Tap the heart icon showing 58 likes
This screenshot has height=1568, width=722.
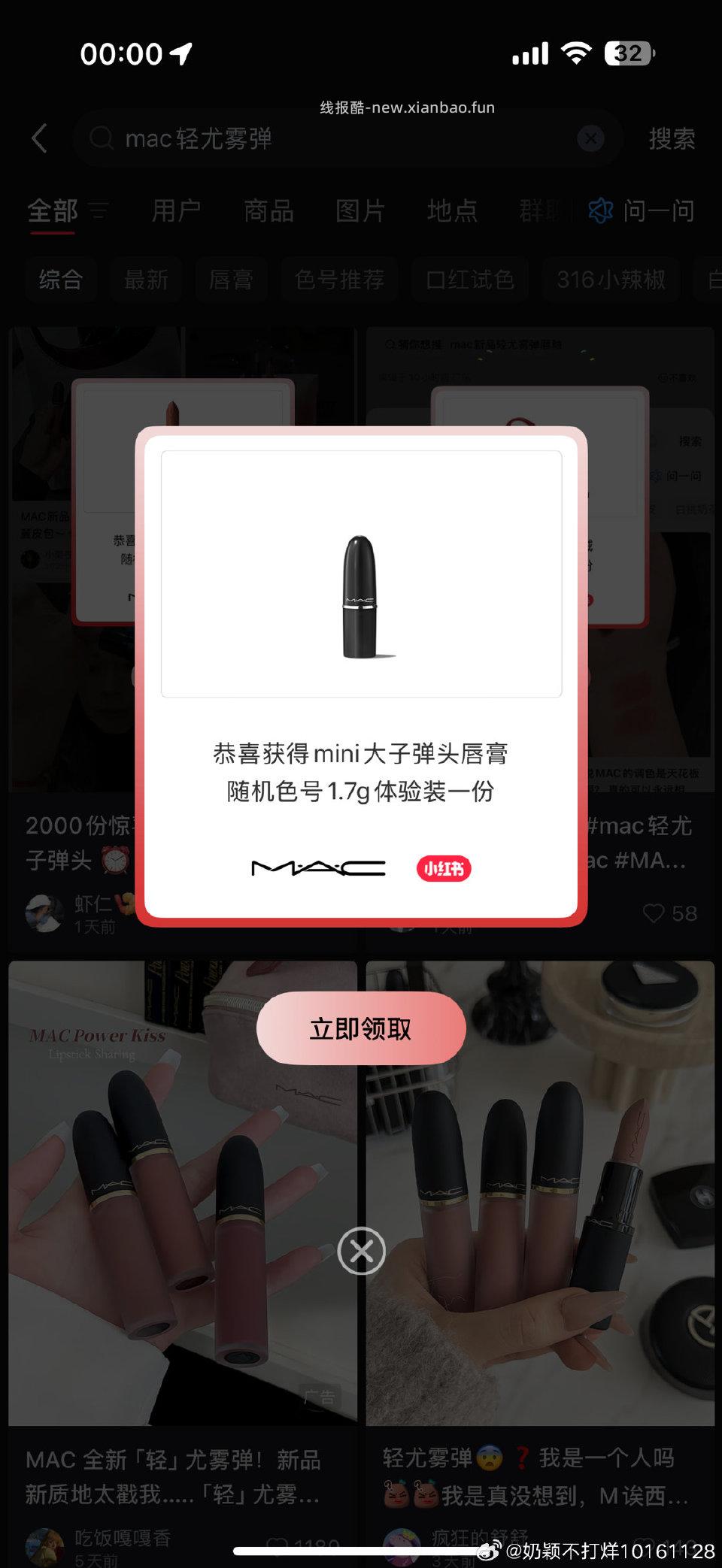[653, 913]
